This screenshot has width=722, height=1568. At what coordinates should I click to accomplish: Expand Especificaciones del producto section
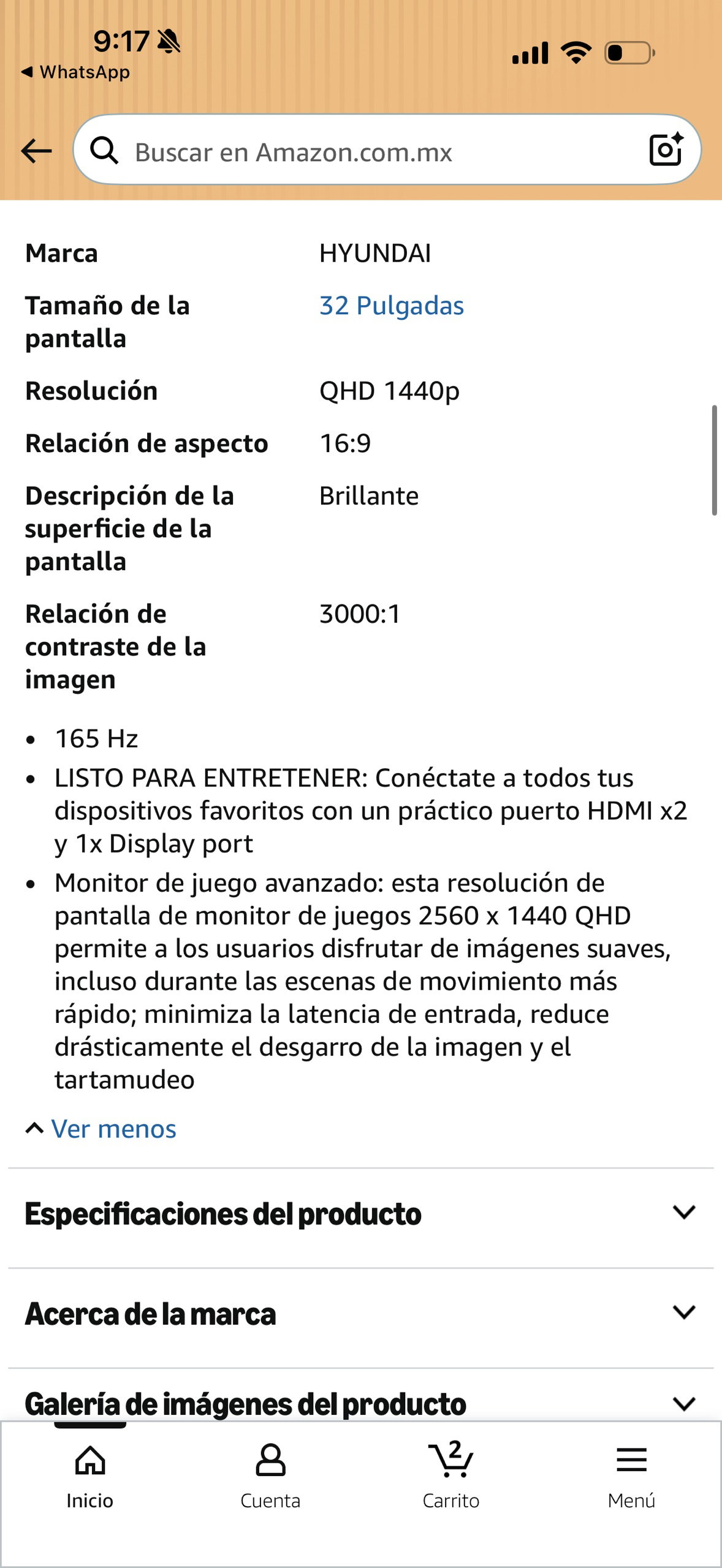(360, 1213)
